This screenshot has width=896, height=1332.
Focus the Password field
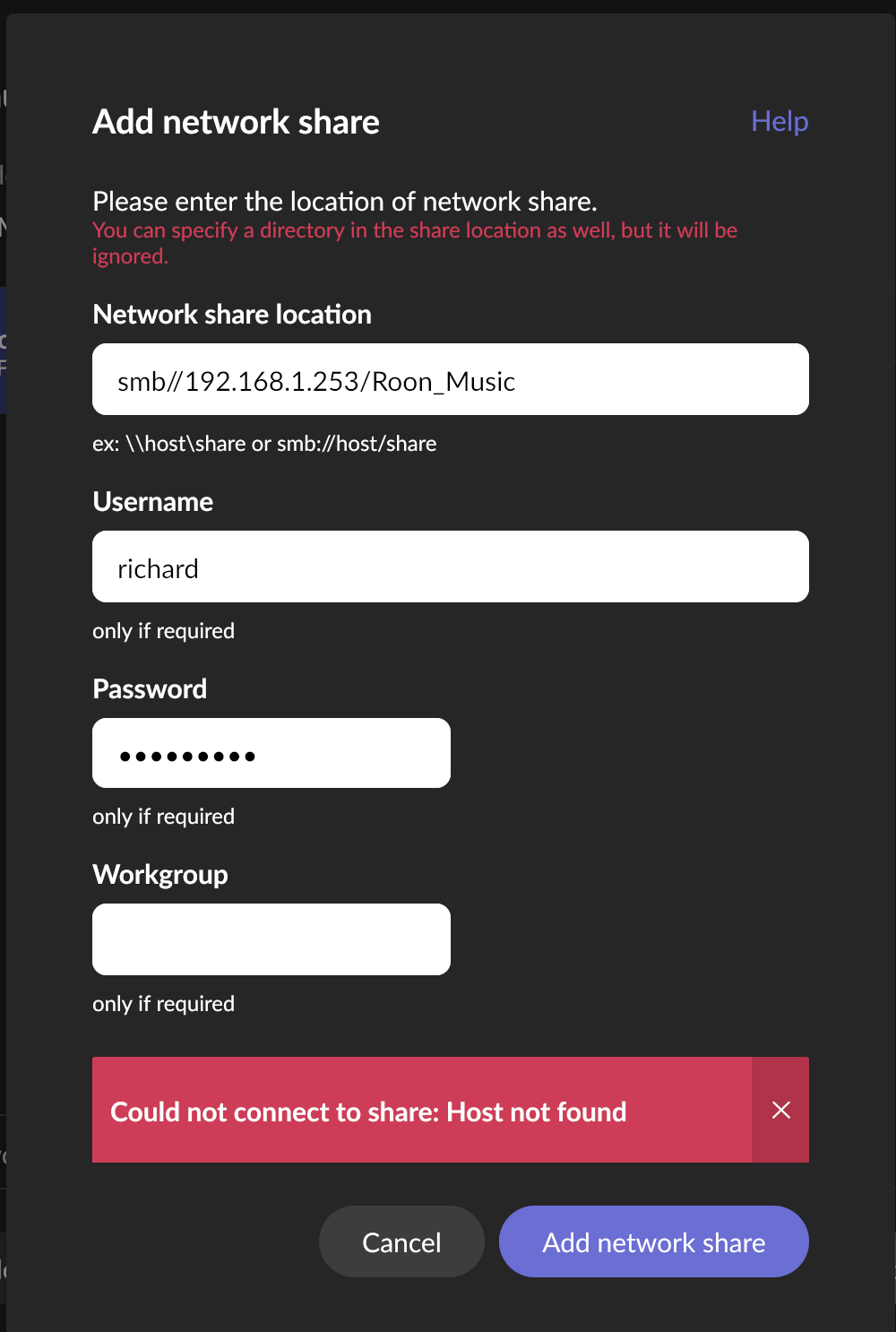tap(271, 753)
